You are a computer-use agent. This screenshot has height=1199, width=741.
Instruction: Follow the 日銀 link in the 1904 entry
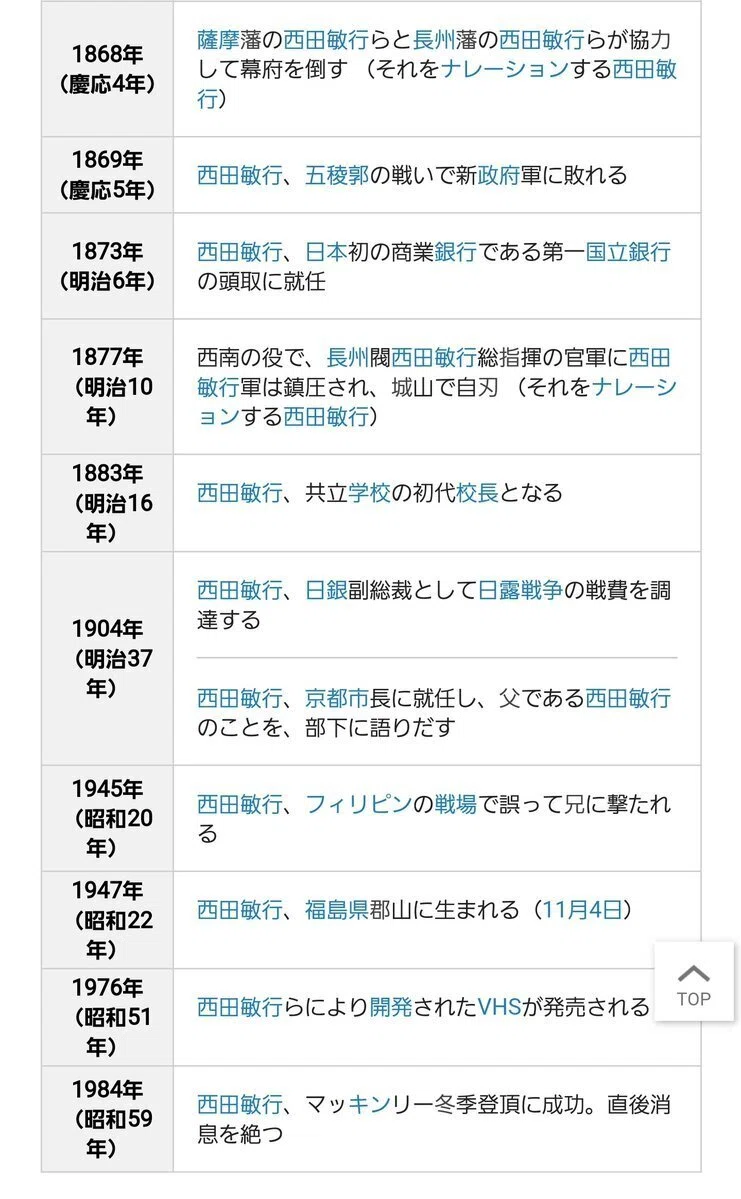[327, 590]
